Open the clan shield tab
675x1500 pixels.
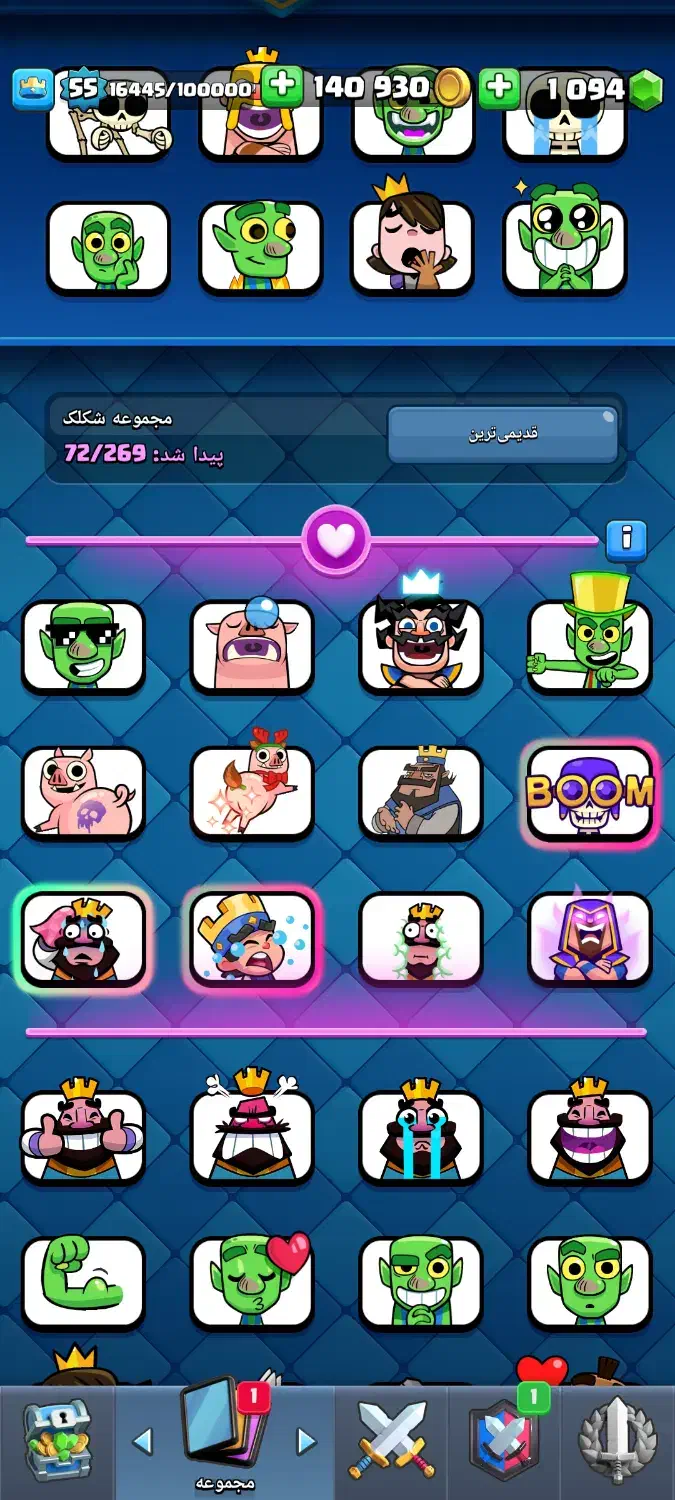504,1442
